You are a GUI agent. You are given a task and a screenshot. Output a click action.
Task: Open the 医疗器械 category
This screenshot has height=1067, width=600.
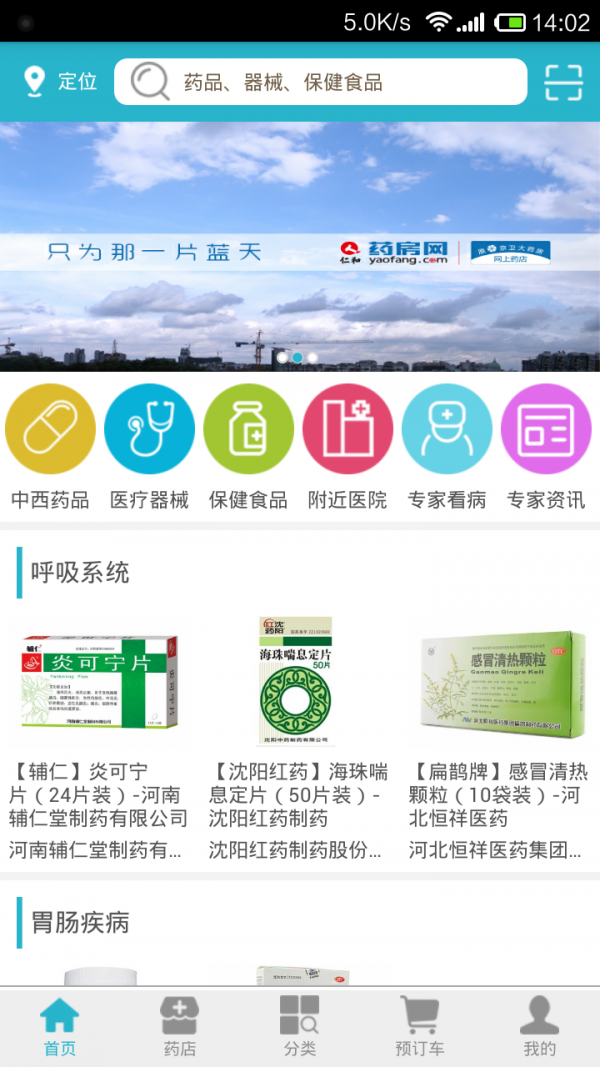click(x=149, y=447)
